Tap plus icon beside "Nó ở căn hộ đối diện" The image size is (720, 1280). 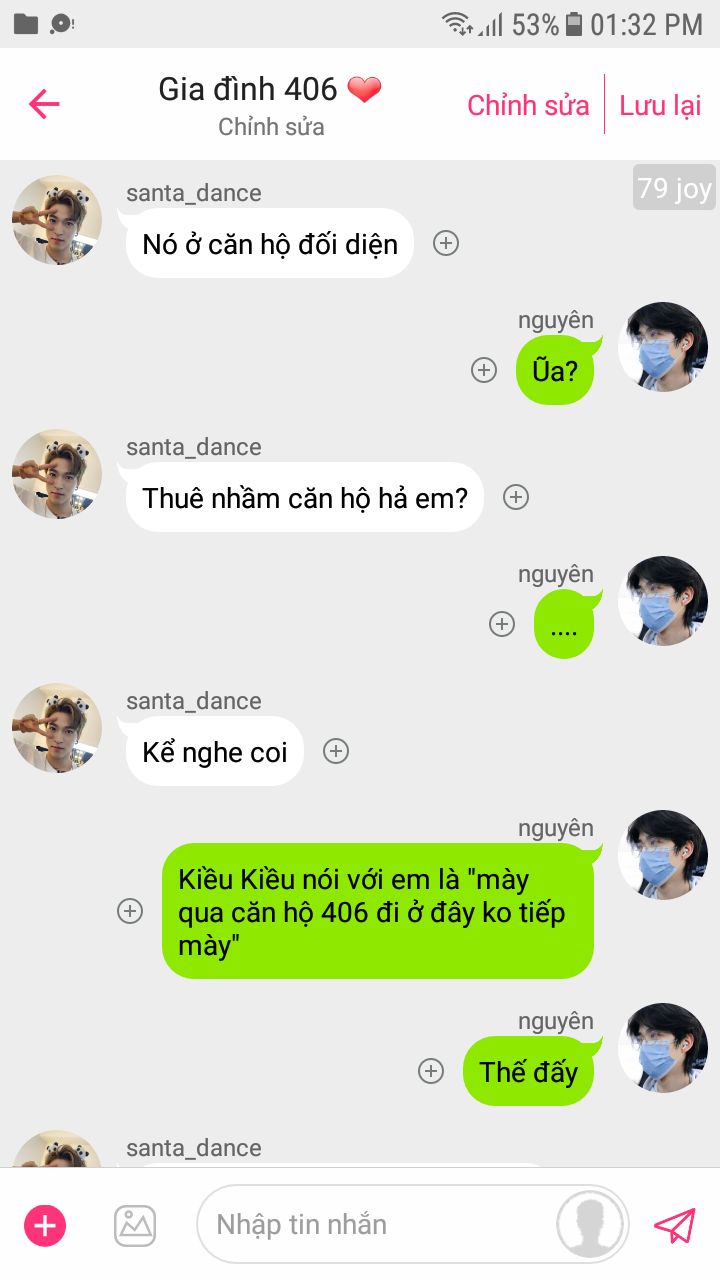point(446,243)
